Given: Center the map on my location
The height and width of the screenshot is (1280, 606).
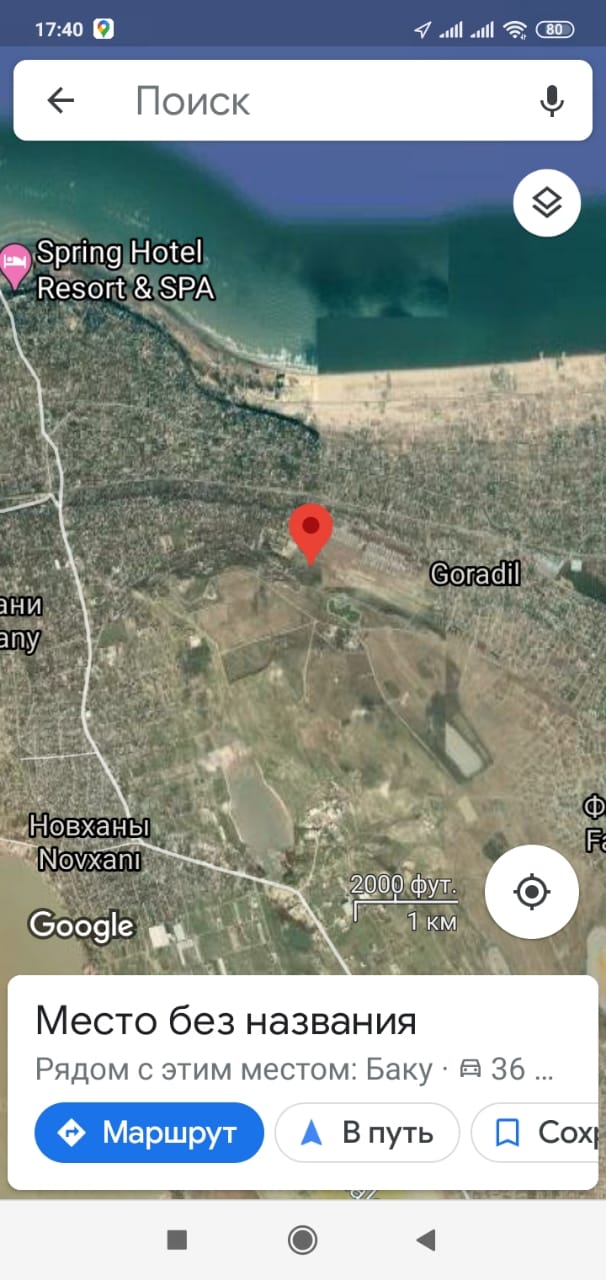Looking at the screenshot, I should coord(532,891).
